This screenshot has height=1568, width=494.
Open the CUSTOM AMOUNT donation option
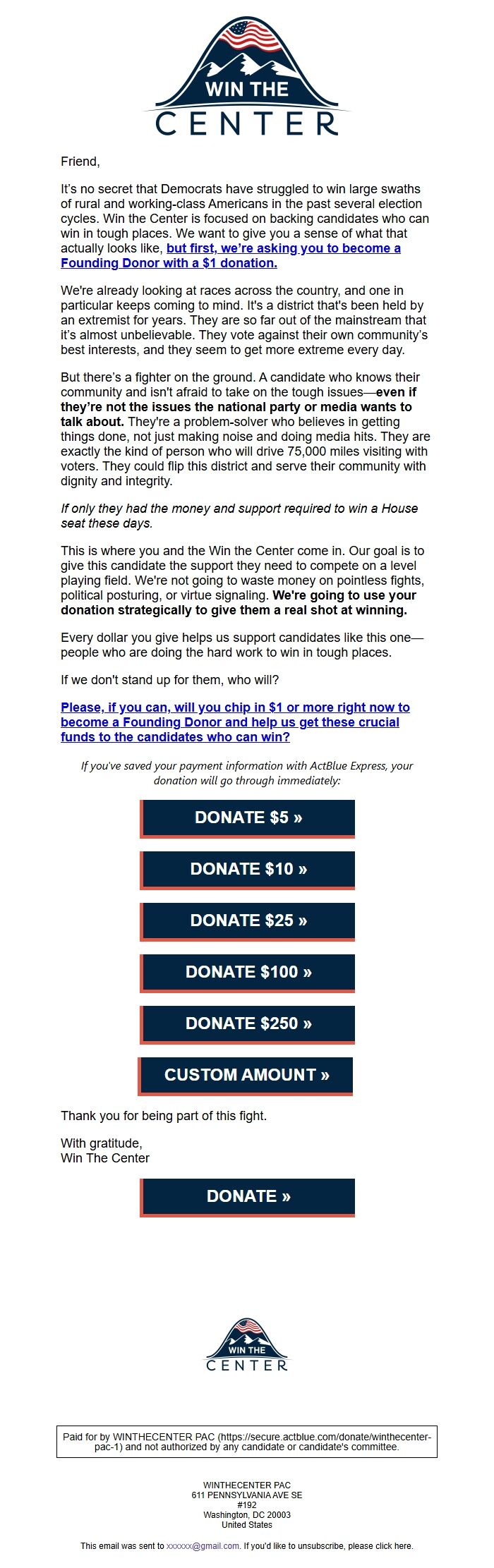tap(246, 1075)
